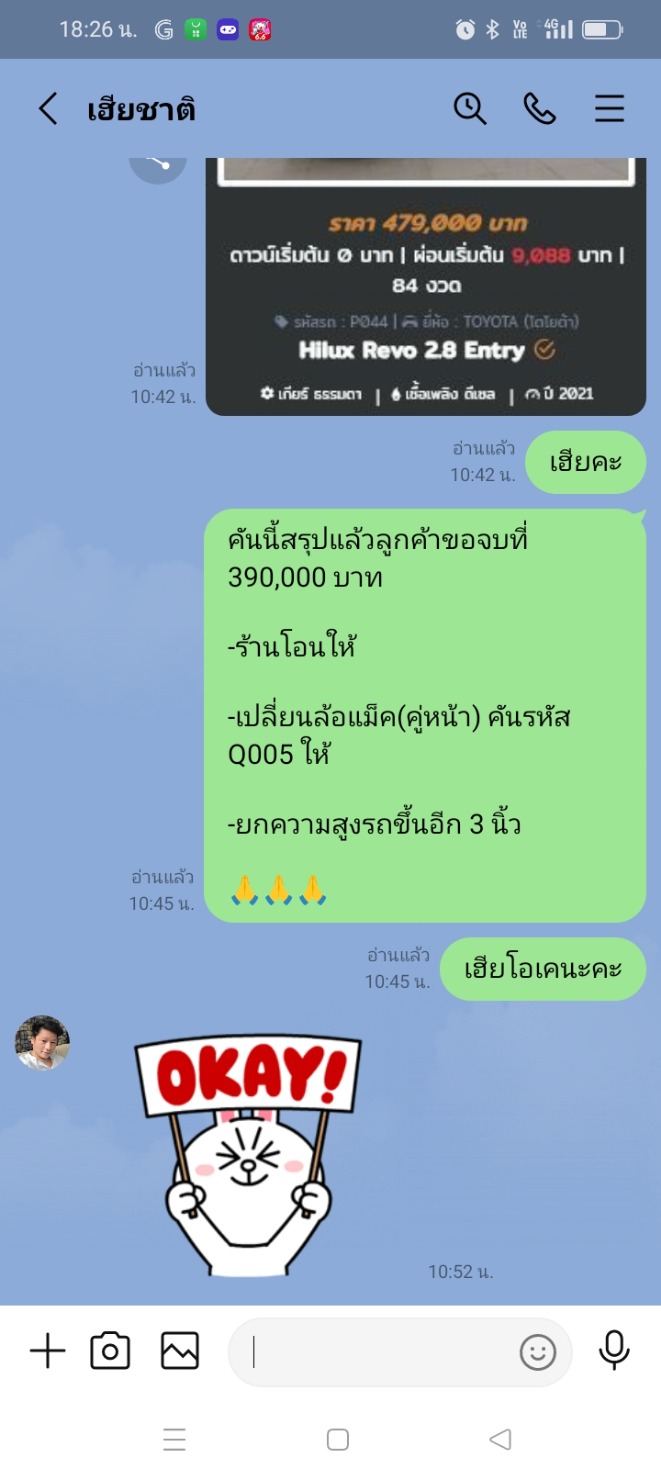
Task: Use the system back button
Action: point(500,1440)
